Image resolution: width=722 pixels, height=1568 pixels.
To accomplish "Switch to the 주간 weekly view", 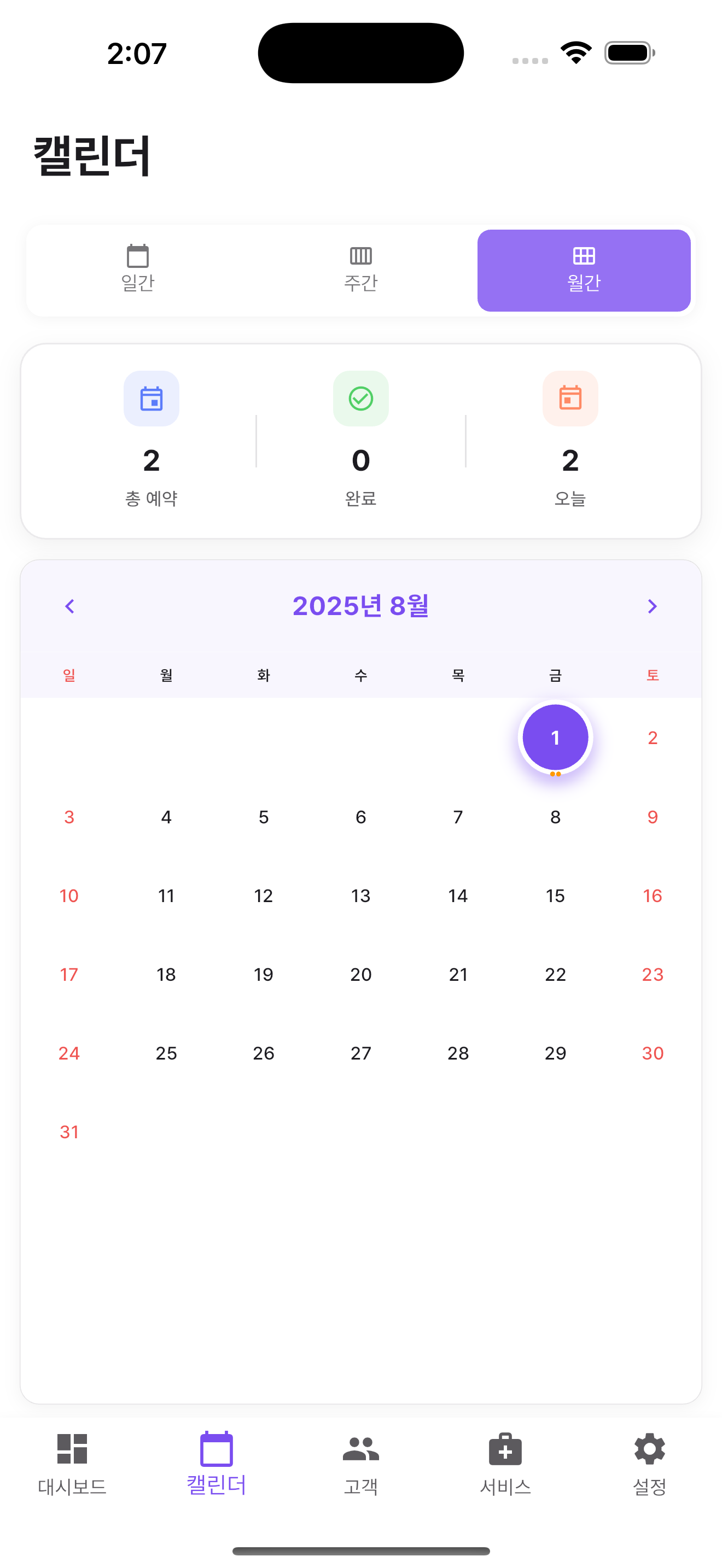I will point(360,270).
